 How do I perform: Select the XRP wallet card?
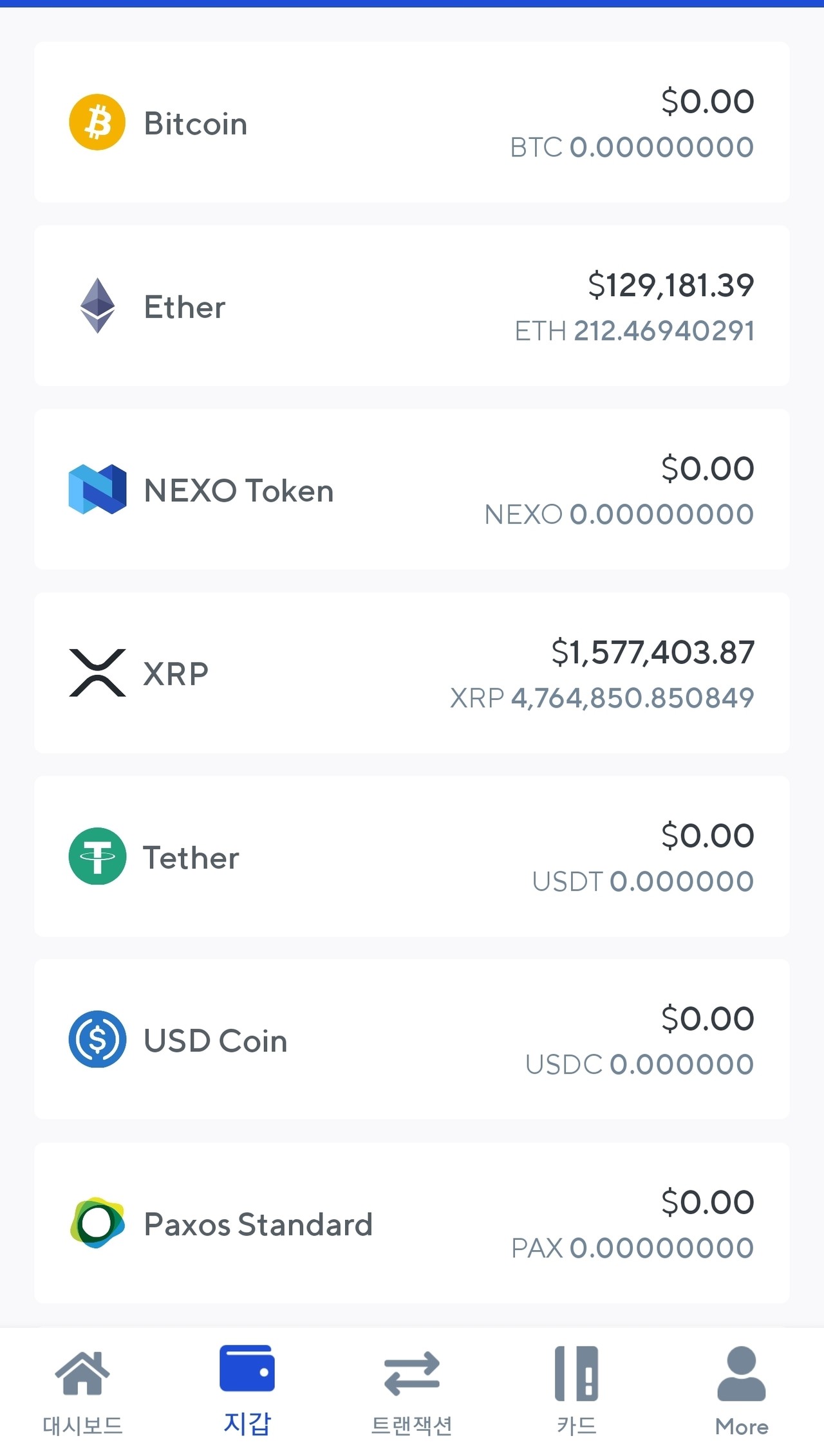[412, 673]
